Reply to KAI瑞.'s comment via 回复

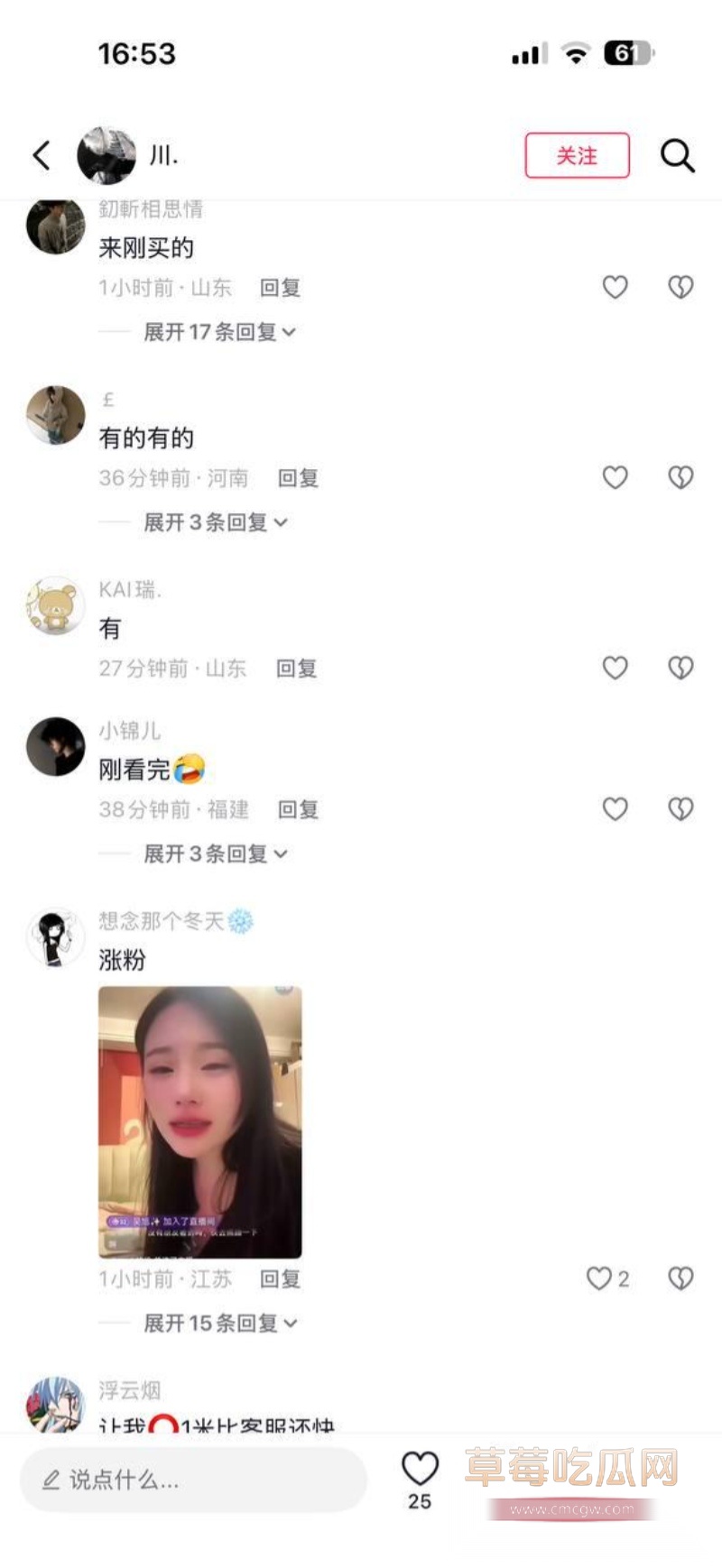(296, 669)
